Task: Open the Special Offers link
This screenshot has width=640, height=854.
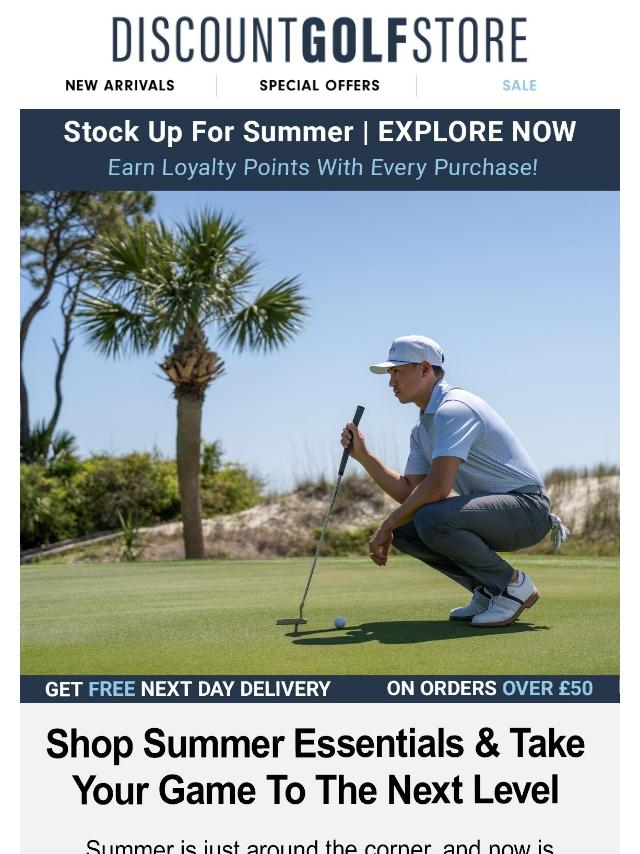Action: coord(319,86)
